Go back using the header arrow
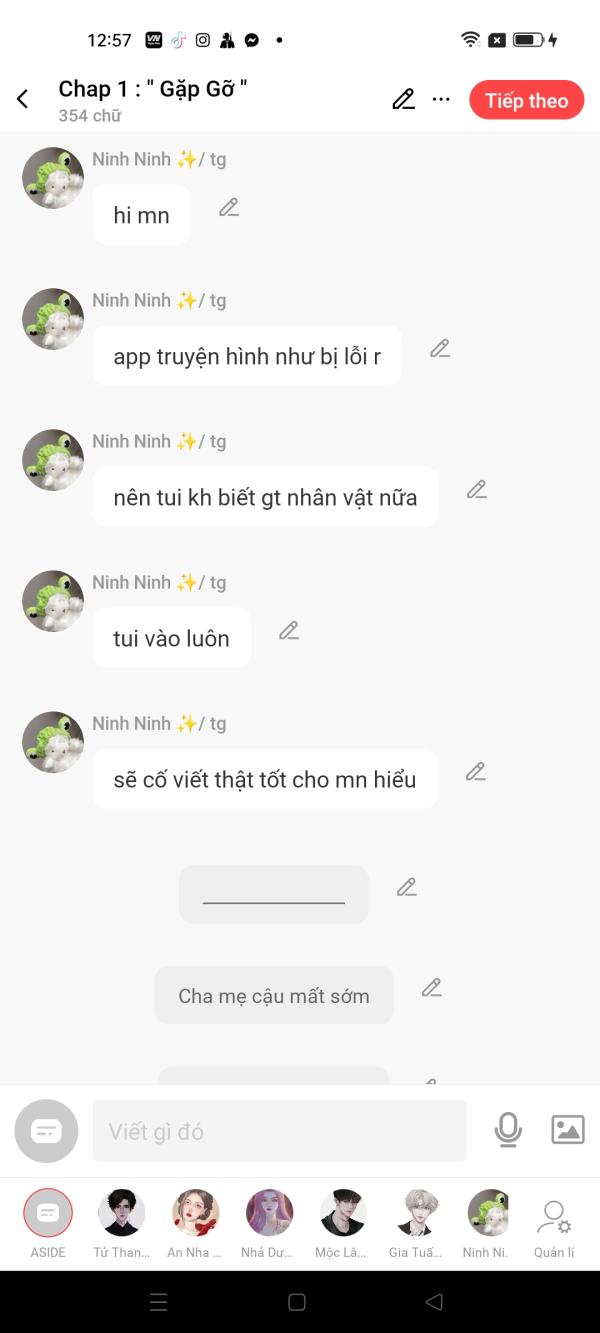Image resolution: width=600 pixels, height=1333 pixels. pos(23,99)
